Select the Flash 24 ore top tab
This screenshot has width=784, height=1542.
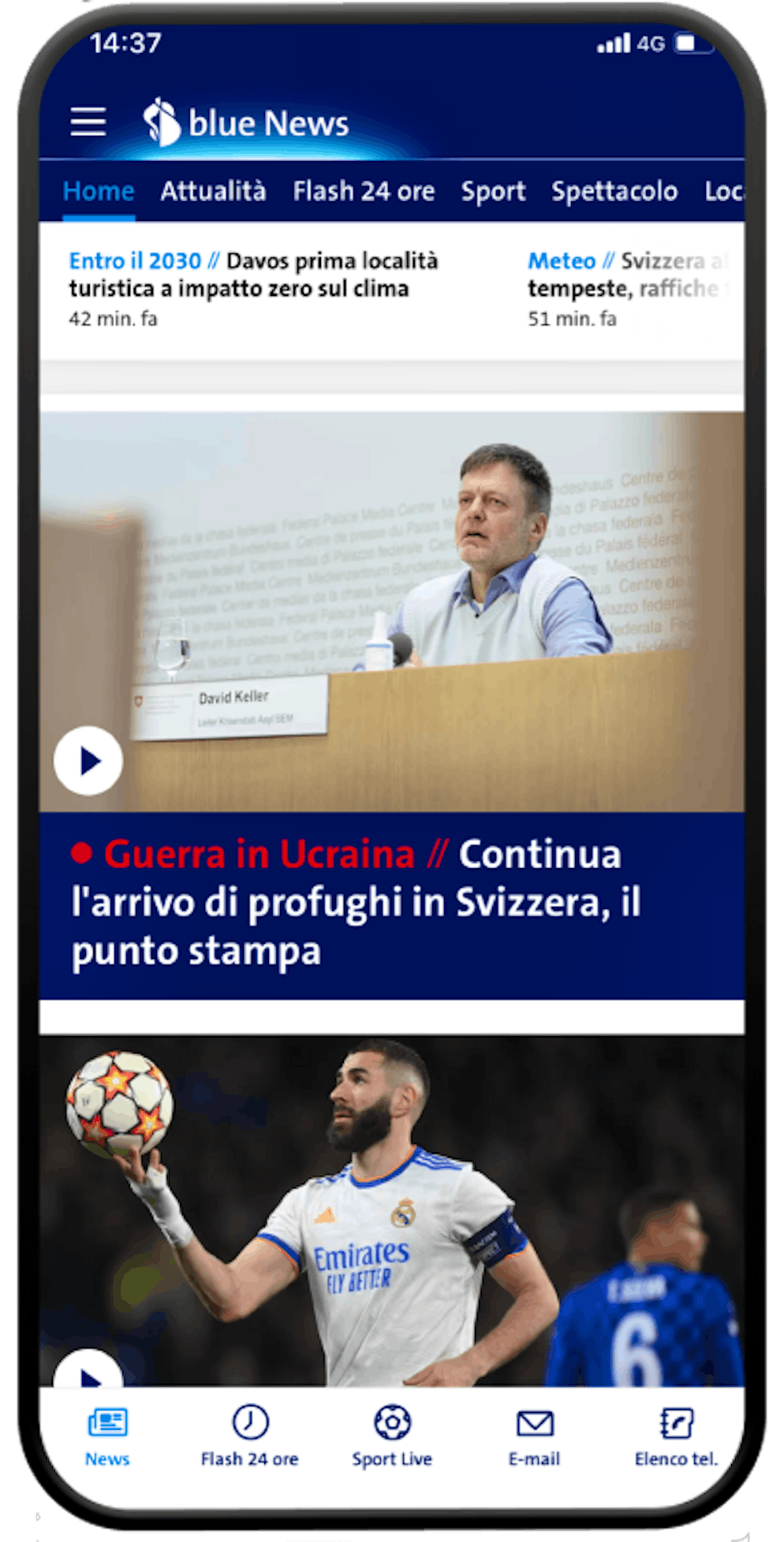pyautogui.click(x=364, y=191)
